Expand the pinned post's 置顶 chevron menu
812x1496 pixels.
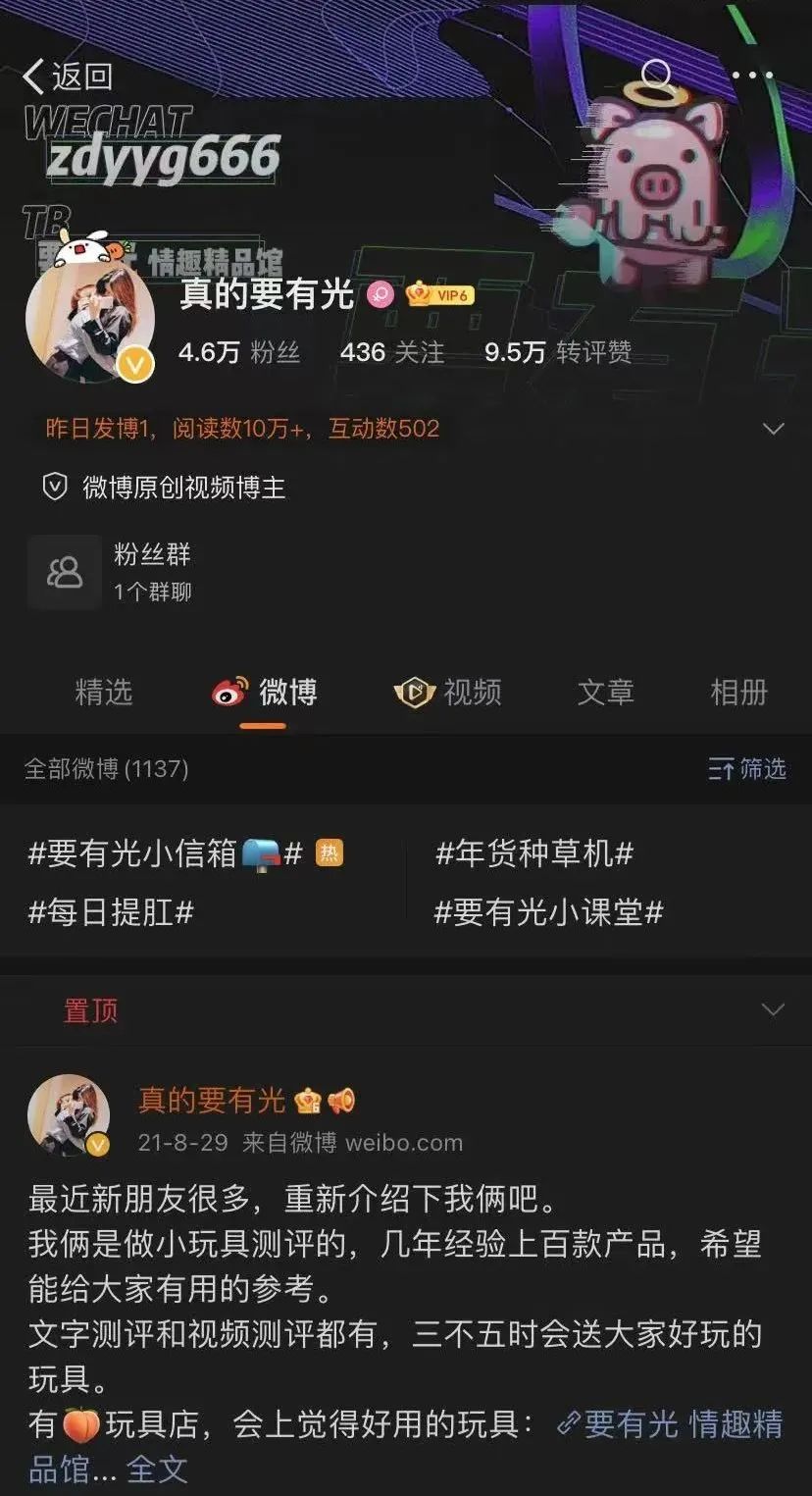[x=774, y=1010]
